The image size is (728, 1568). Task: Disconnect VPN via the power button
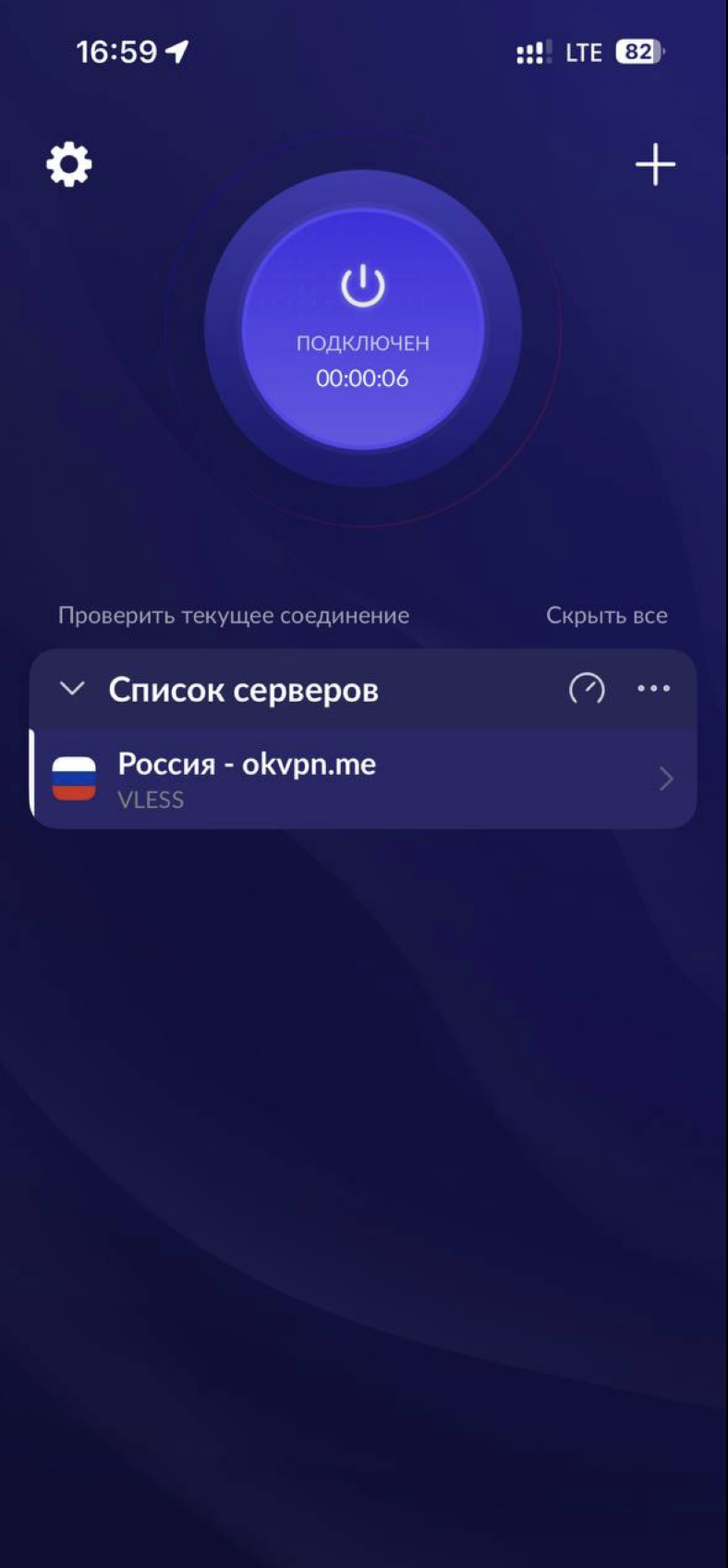363,328
